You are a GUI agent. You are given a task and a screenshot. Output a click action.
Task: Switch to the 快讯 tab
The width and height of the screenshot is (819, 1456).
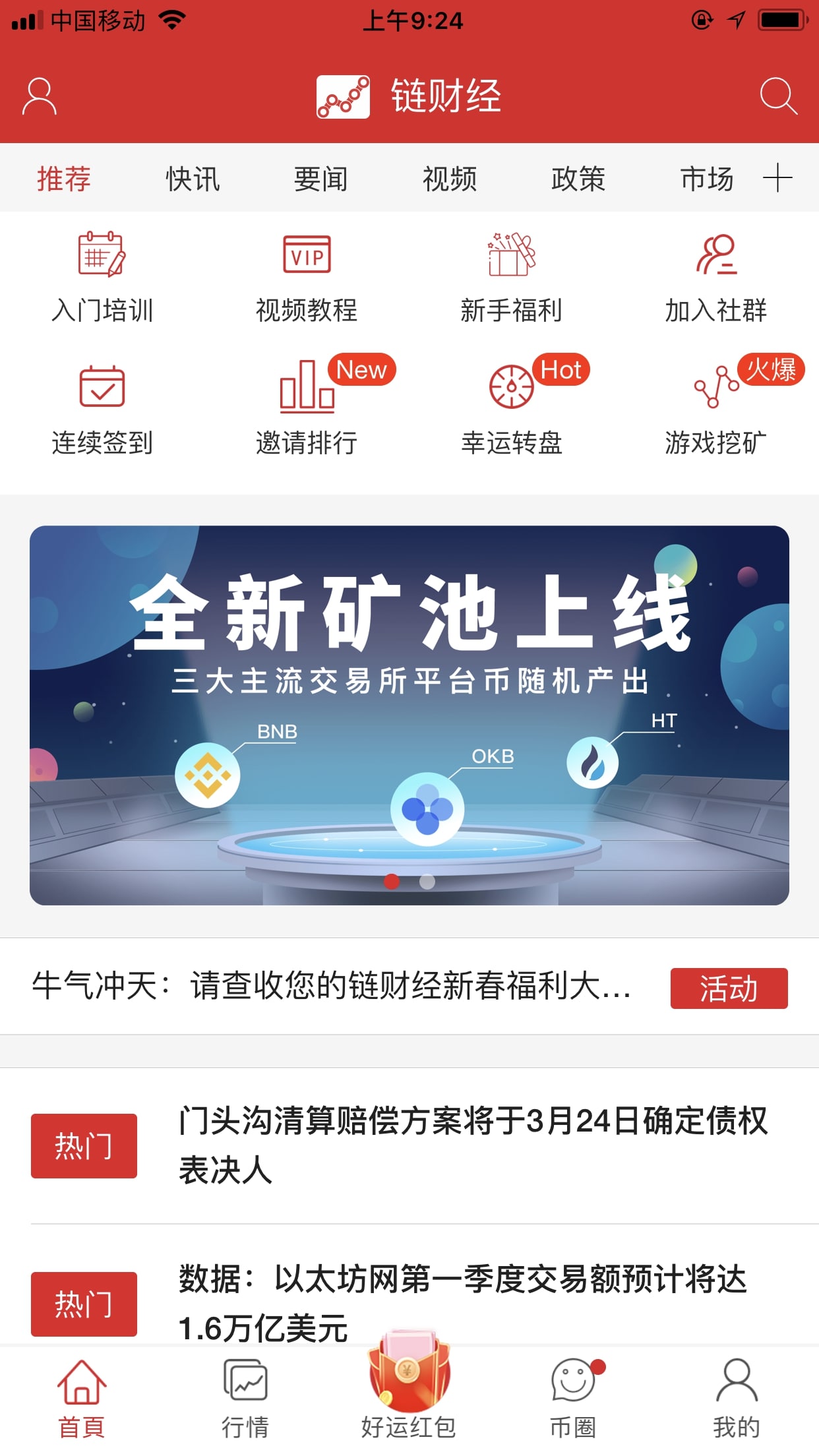click(x=193, y=179)
